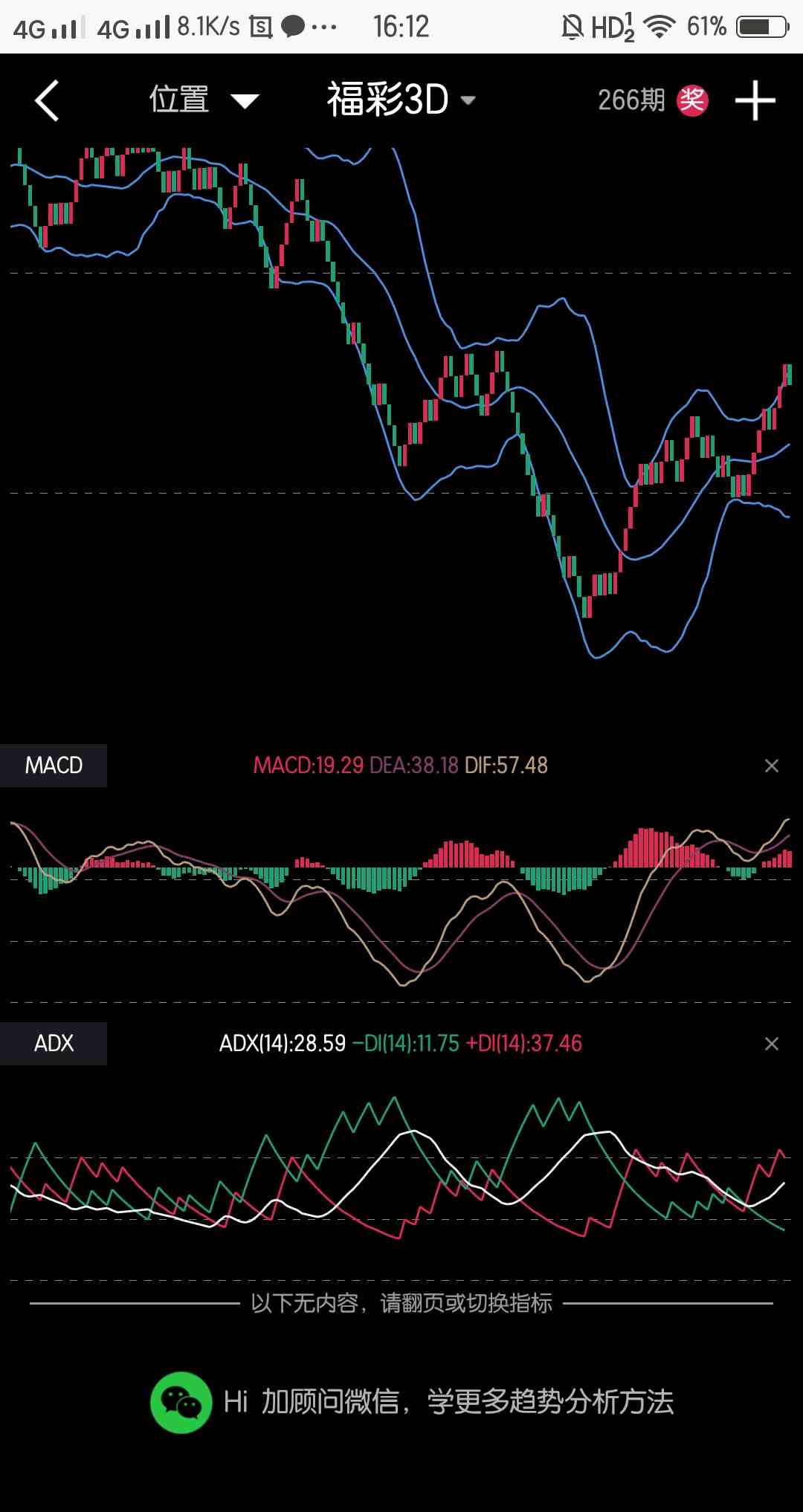Open the MACD indicator label
Screen dimensions: 803x1512
click(54, 766)
